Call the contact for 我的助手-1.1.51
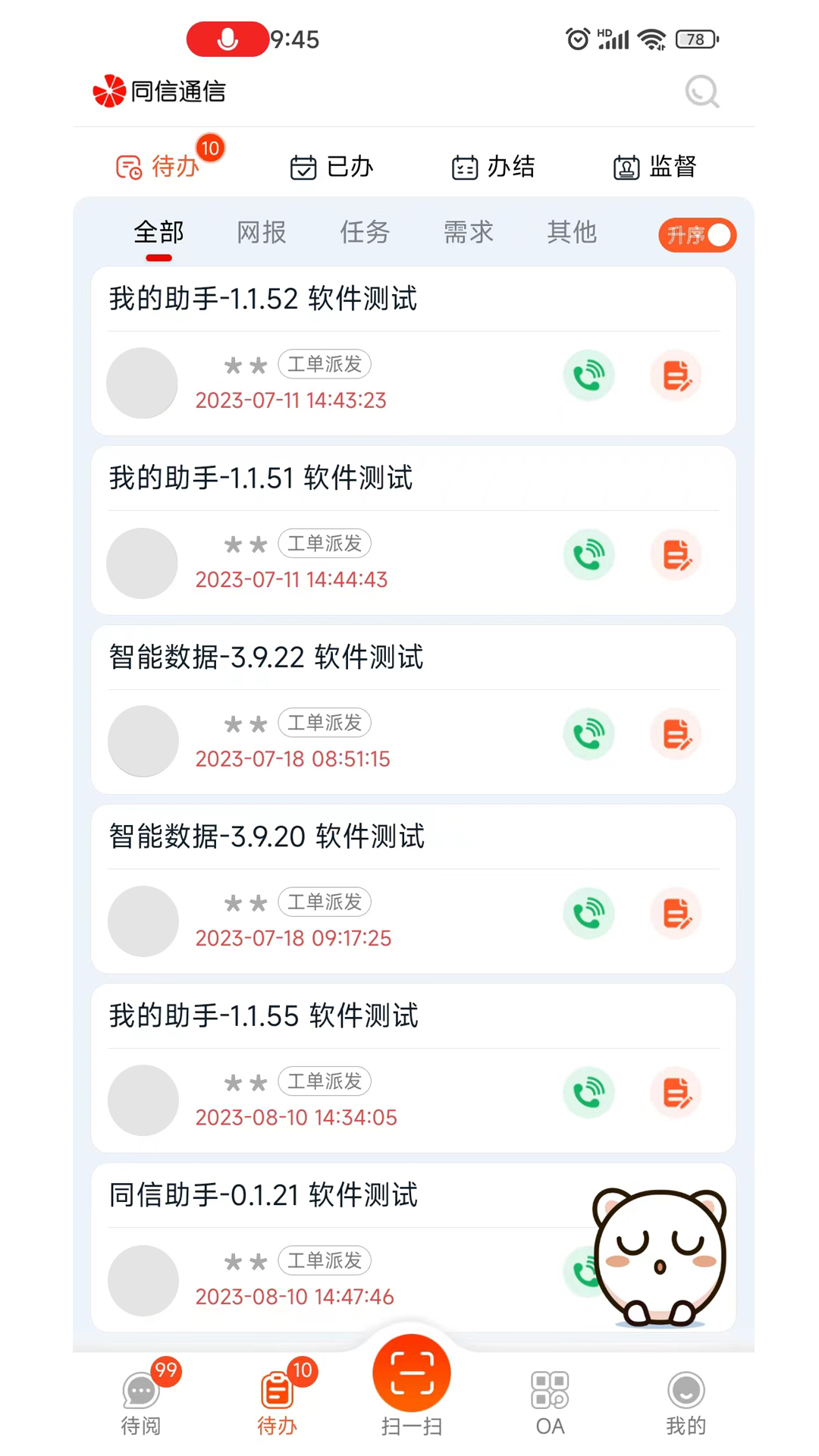 tap(589, 555)
